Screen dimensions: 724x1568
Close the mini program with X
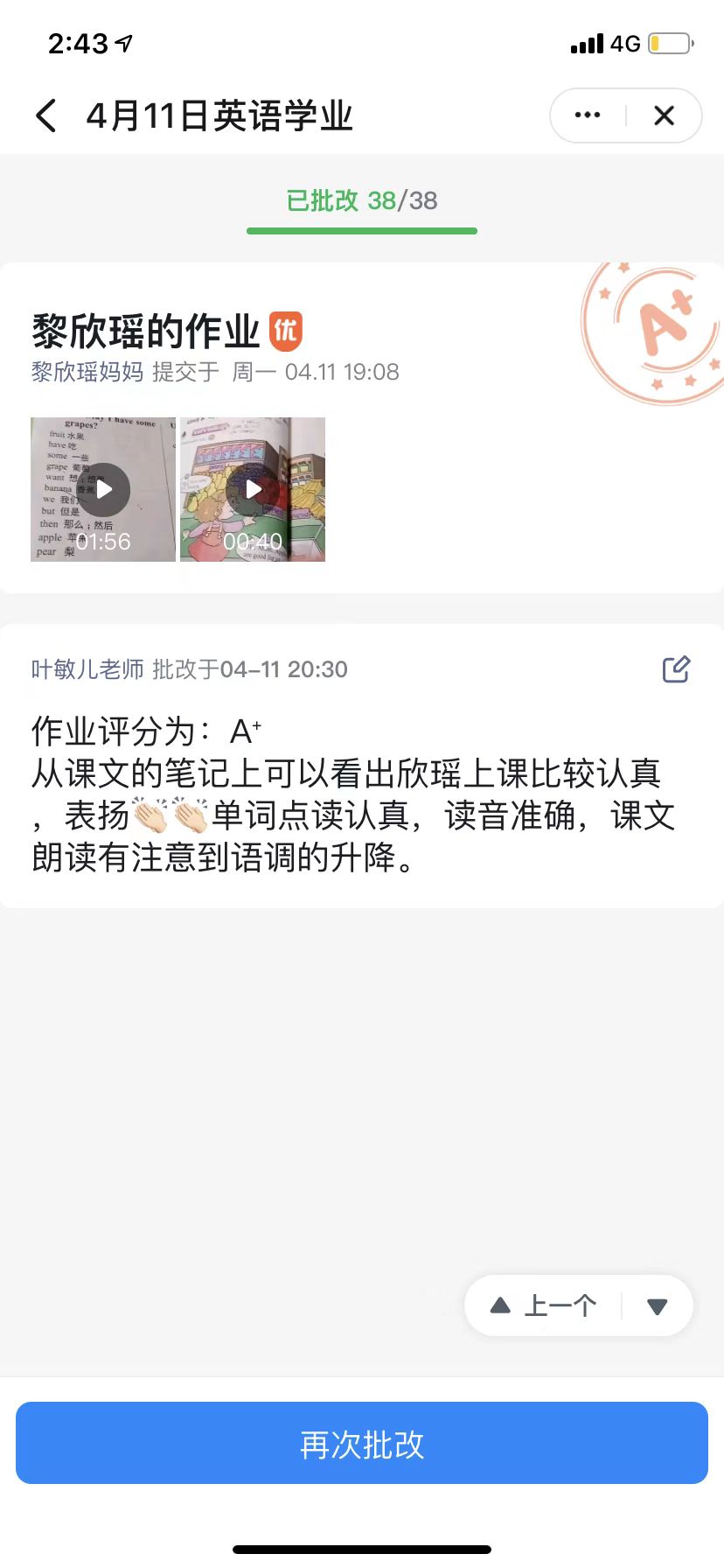tap(664, 115)
